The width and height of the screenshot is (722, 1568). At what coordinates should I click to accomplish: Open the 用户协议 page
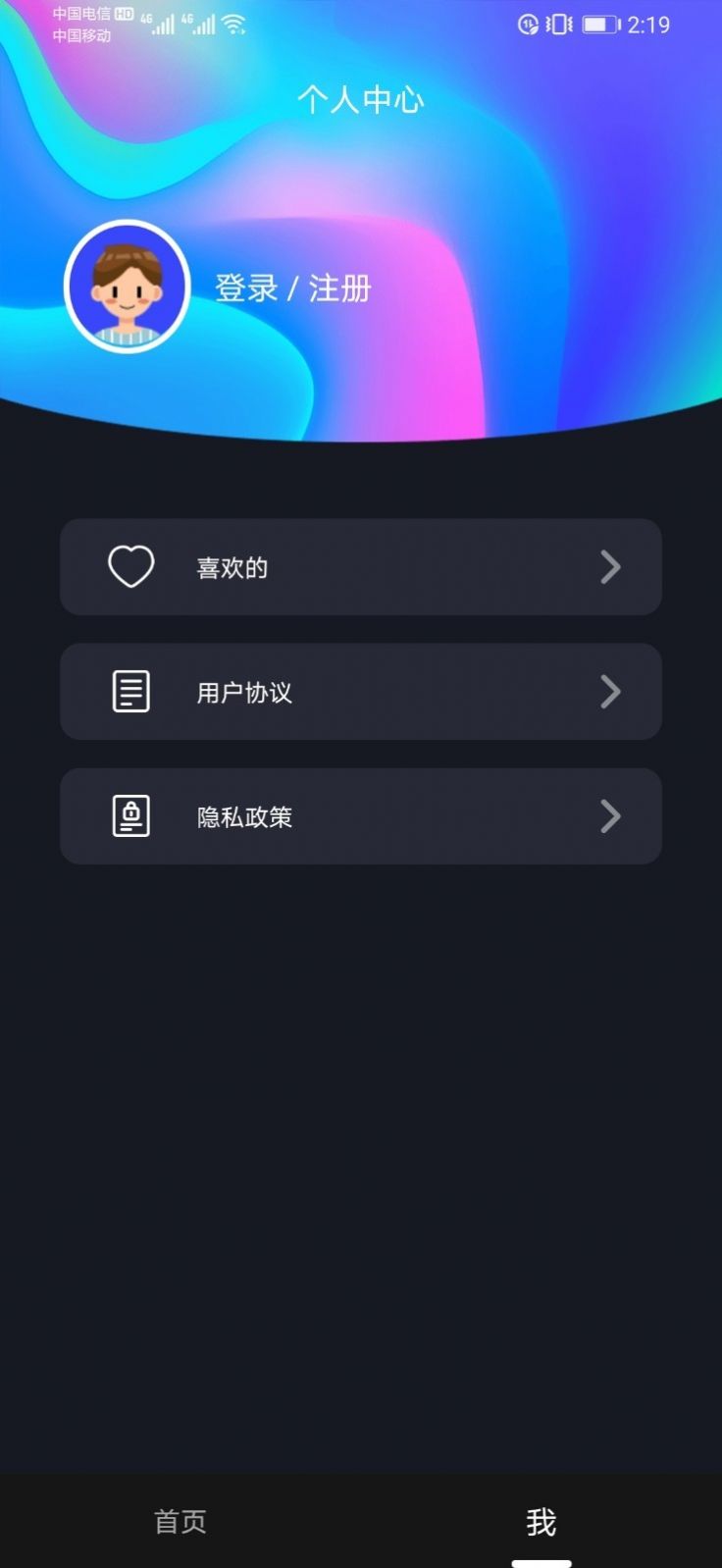pyautogui.click(x=361, y=692)
